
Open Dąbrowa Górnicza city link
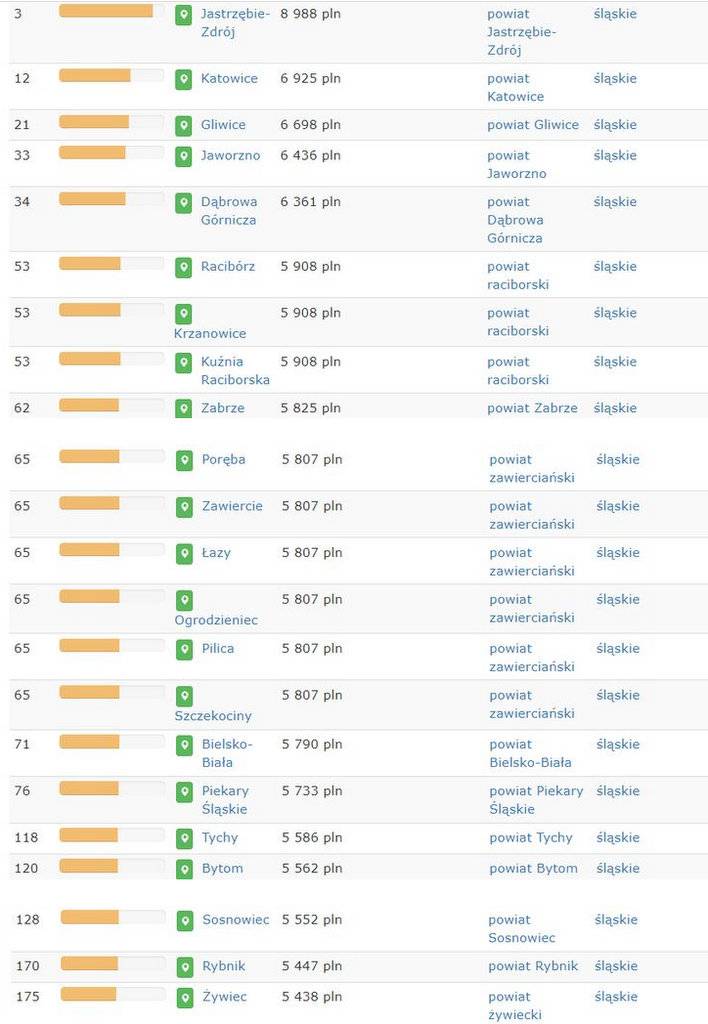tap(228, 210)
